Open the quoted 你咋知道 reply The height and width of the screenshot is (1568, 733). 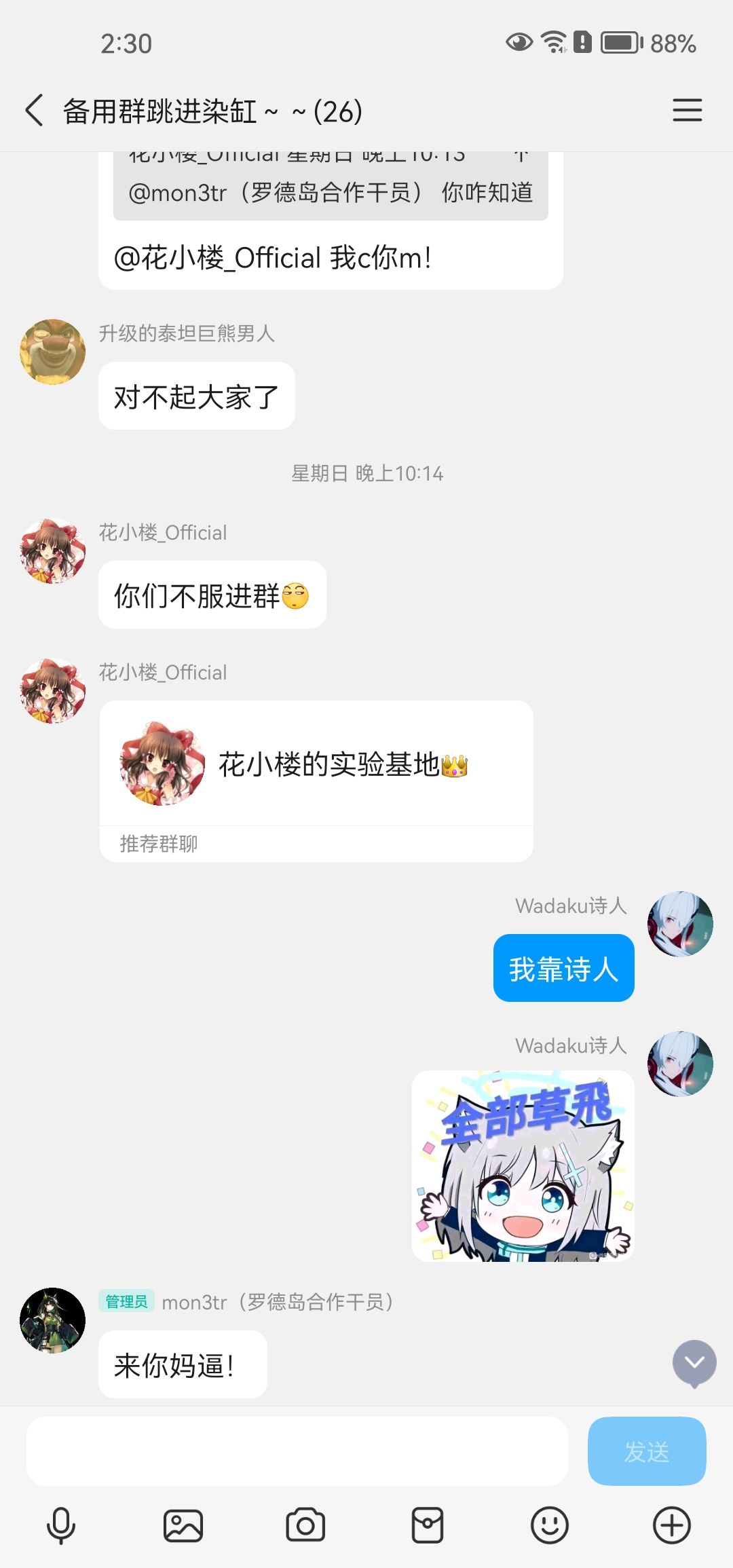(x=331, y=187)
